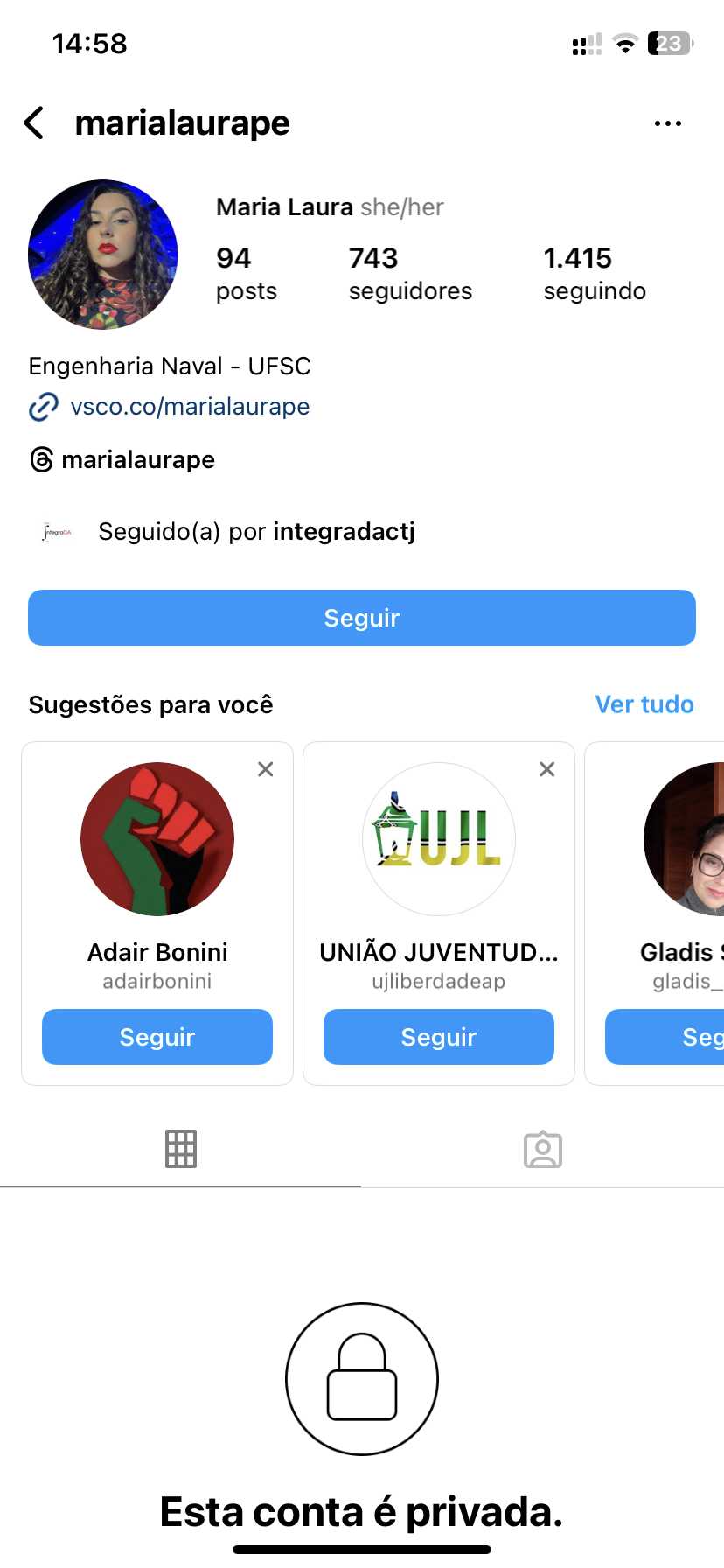This screenshot has width=724, height=1568.
Task: Switch to the tagged photos tab
Action: point(543,1149)
